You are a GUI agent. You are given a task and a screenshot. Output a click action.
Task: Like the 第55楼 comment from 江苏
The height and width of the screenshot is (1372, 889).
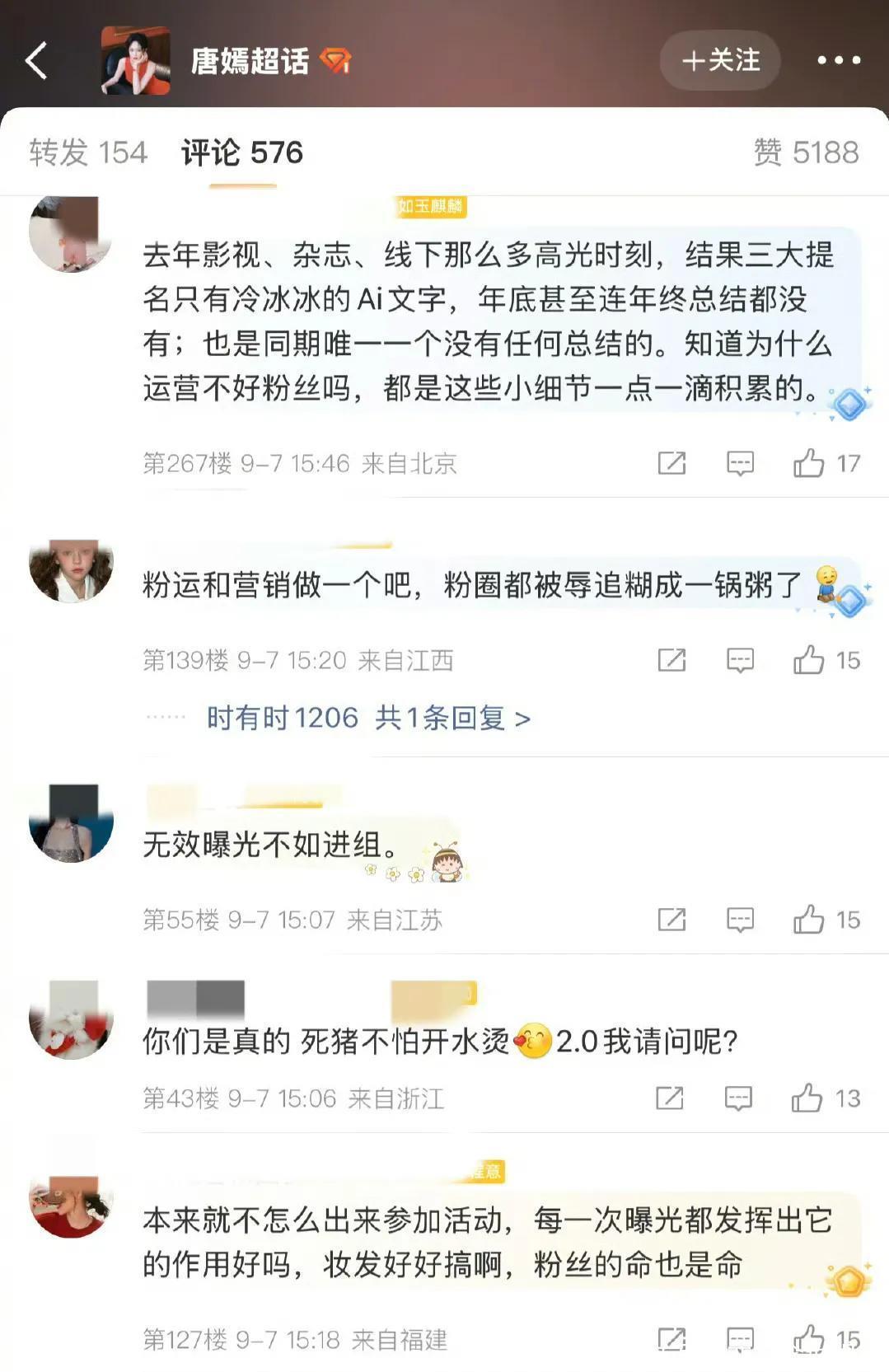[809, 920]
